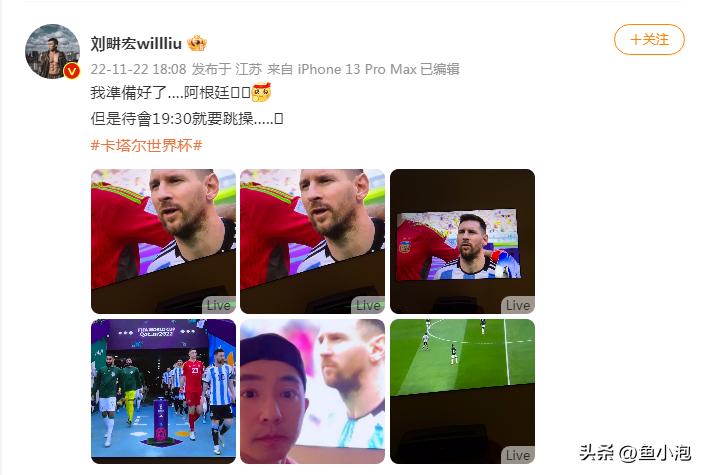View the third photo showing the projector screen
Screen dimensions: 705x475
click(462, 241)
